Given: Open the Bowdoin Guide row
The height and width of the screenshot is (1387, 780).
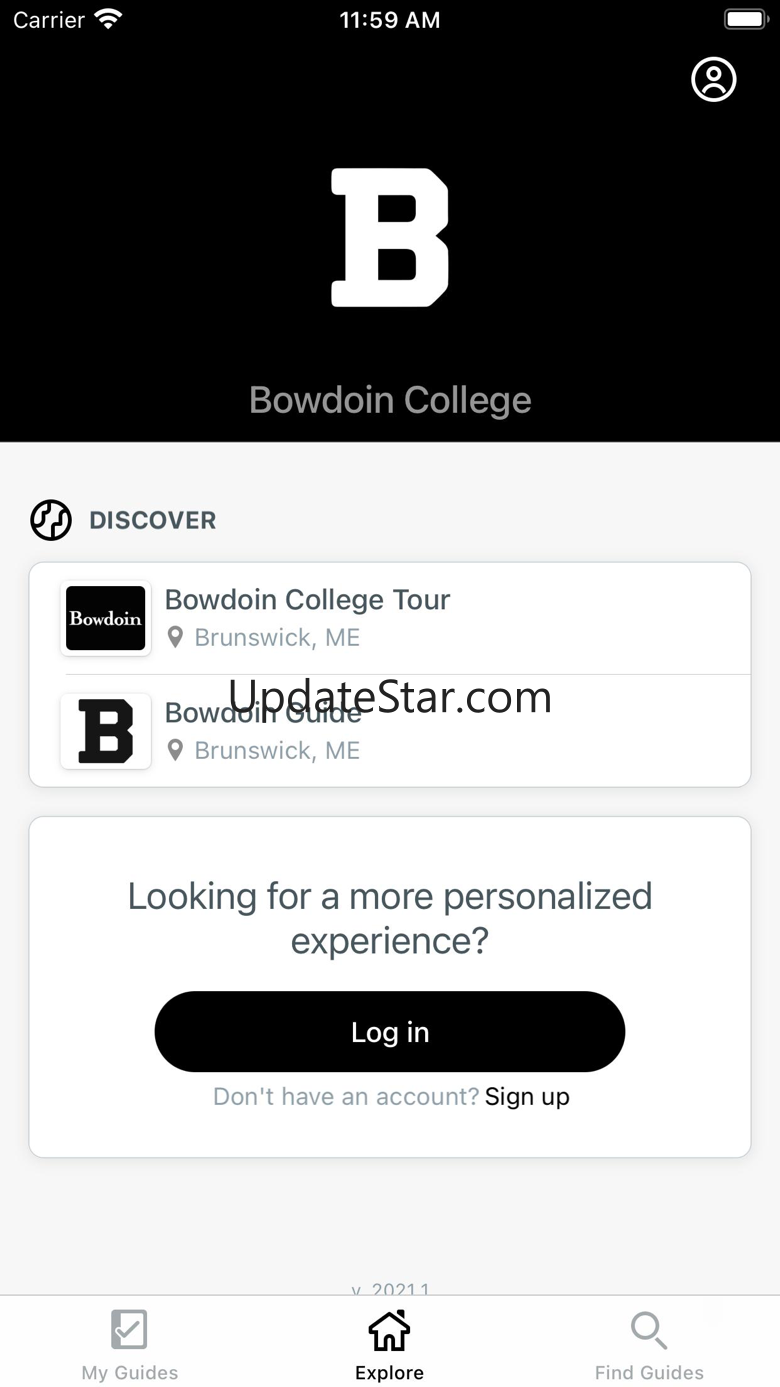Looking at the screenshot, I should (x=390, y=731).
